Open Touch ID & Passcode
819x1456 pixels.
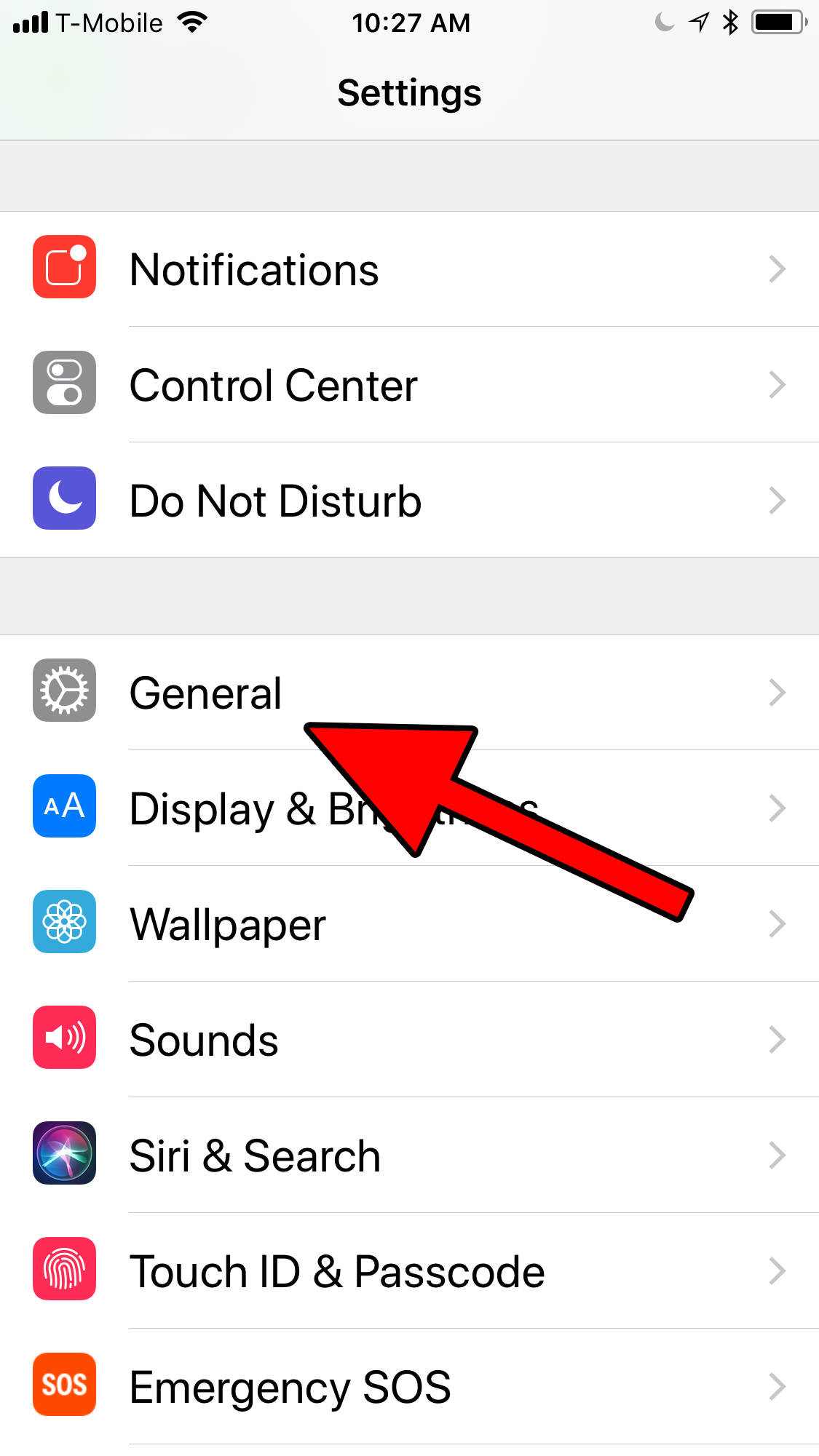pos(336,1271)
